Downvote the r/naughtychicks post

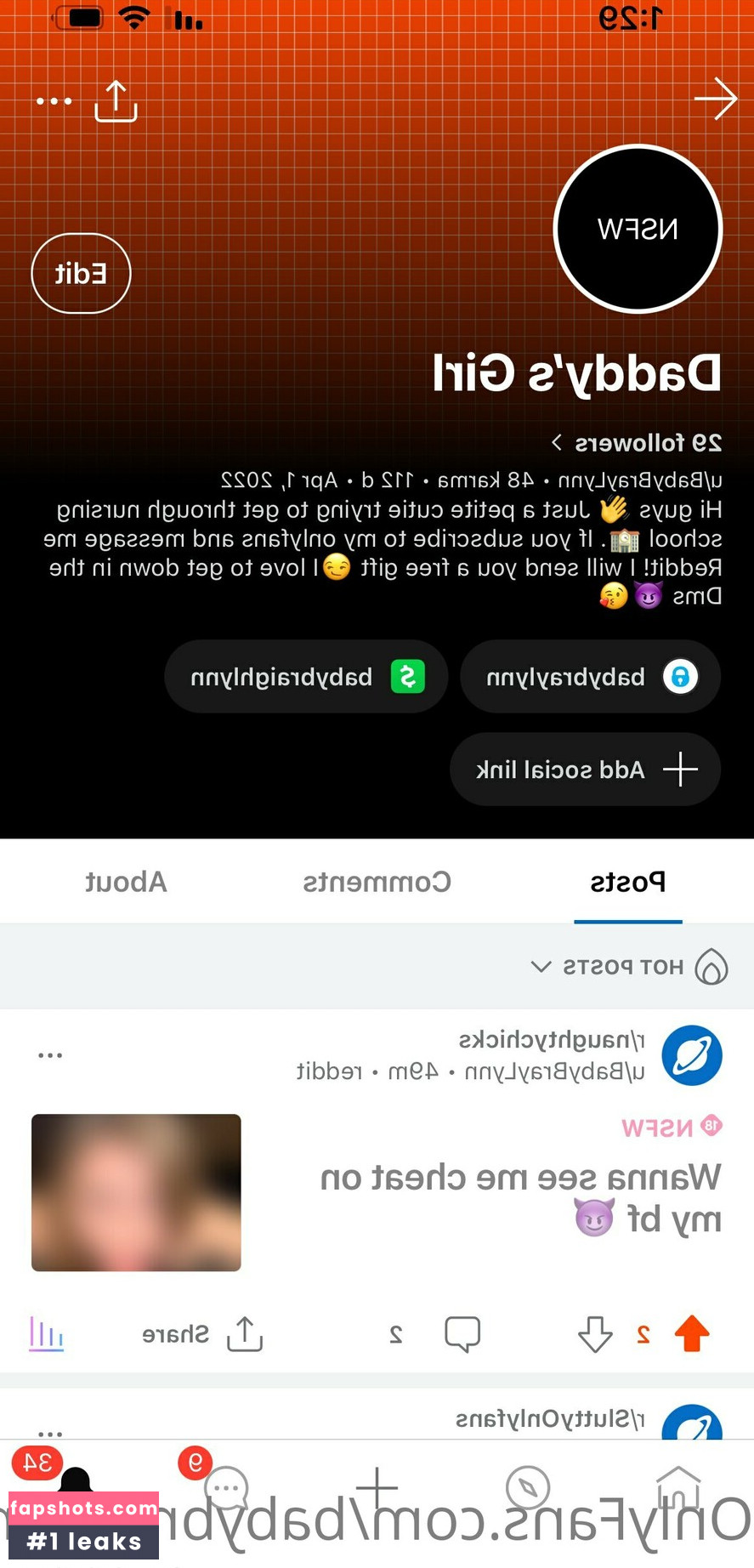coord(595,1333)
